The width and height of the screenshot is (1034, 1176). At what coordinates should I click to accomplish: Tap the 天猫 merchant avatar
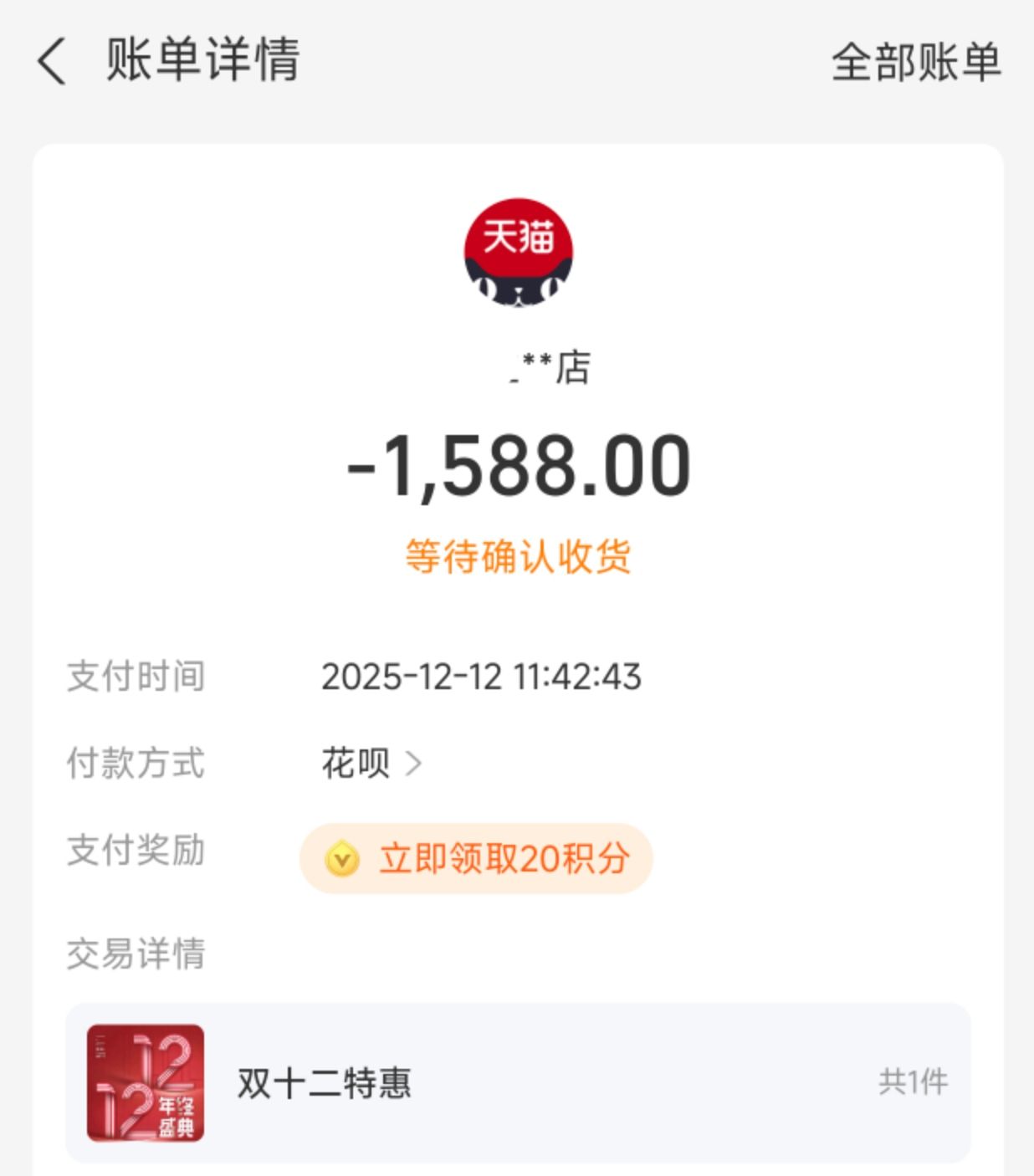point(519,253)
